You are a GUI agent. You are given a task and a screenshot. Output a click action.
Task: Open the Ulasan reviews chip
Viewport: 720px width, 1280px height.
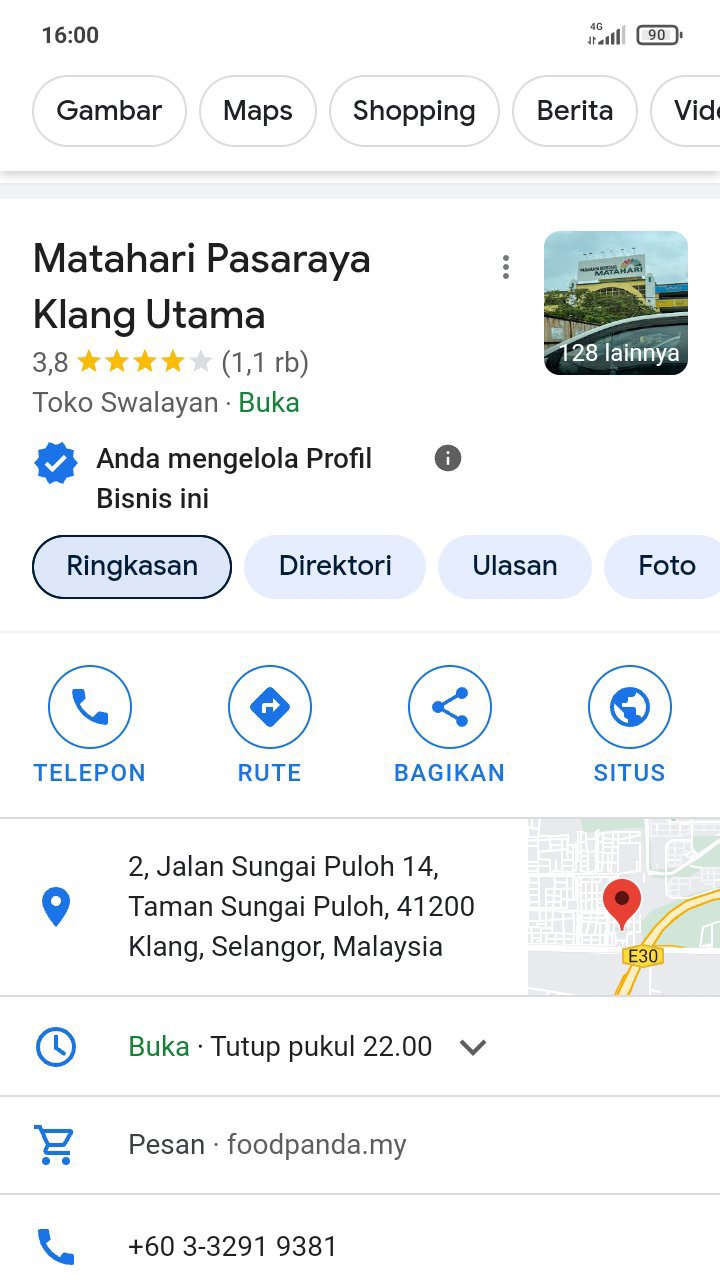515,566
